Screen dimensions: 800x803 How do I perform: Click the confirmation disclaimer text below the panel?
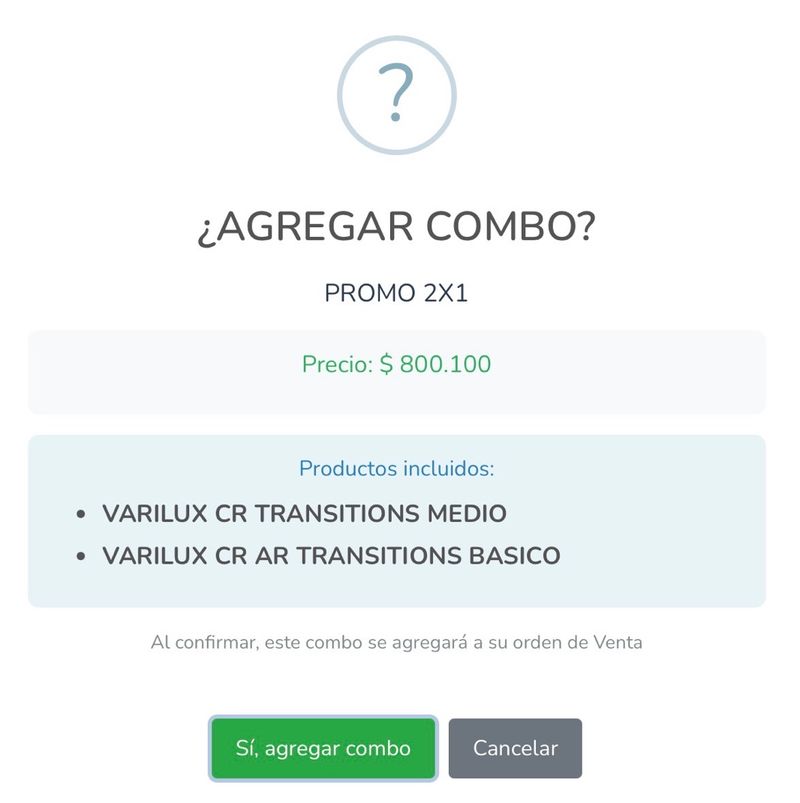(399, 642)
